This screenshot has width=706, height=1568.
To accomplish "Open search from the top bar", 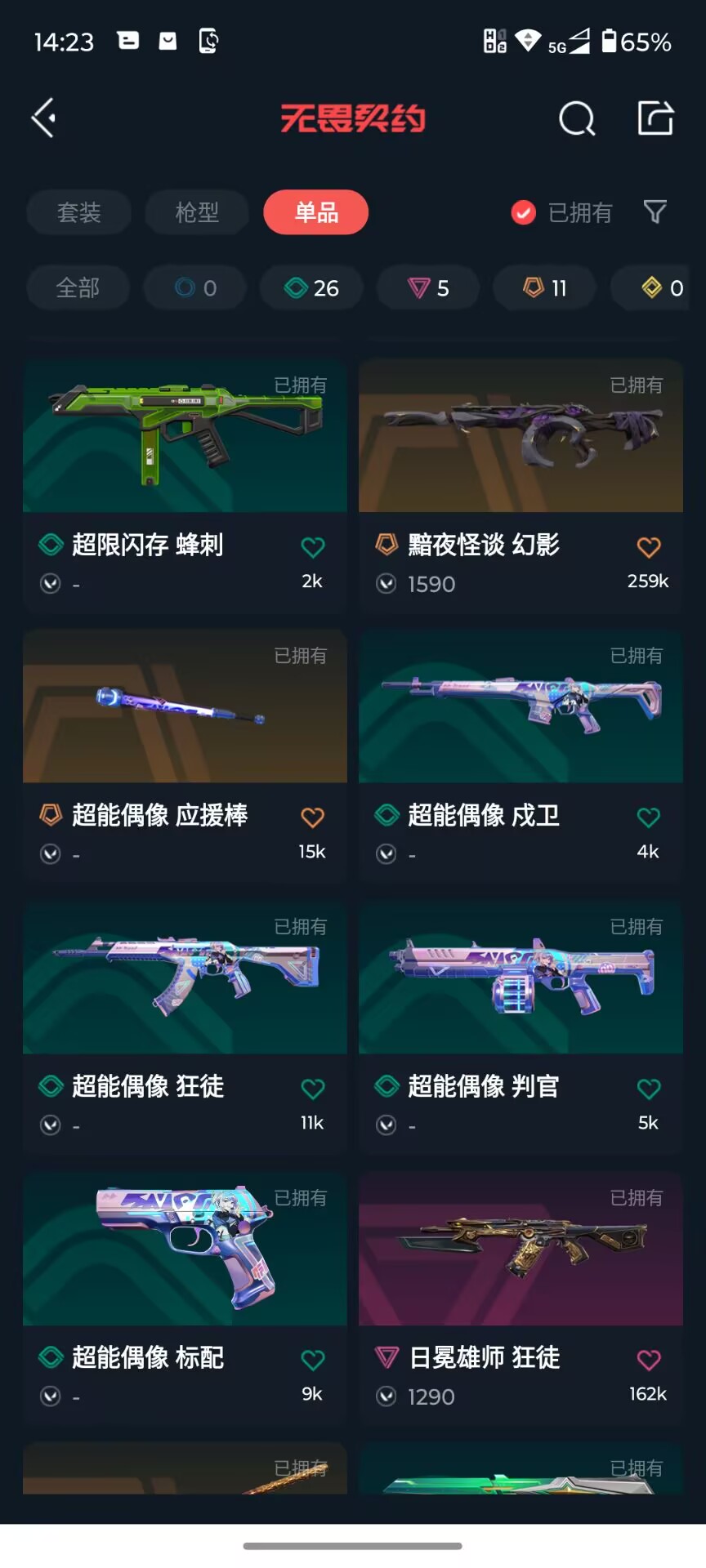I will (577, 118).
